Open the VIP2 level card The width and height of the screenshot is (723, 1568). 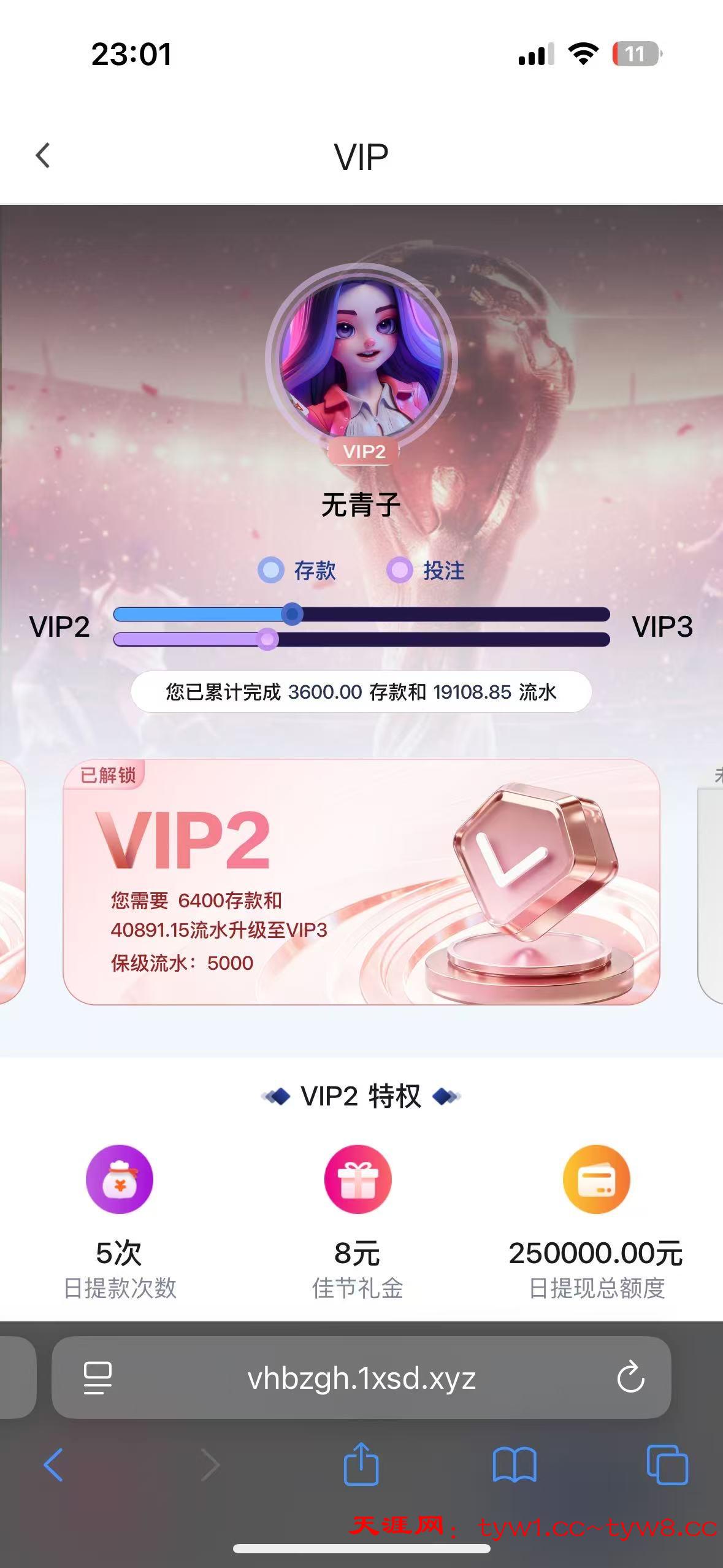[361, 882]
